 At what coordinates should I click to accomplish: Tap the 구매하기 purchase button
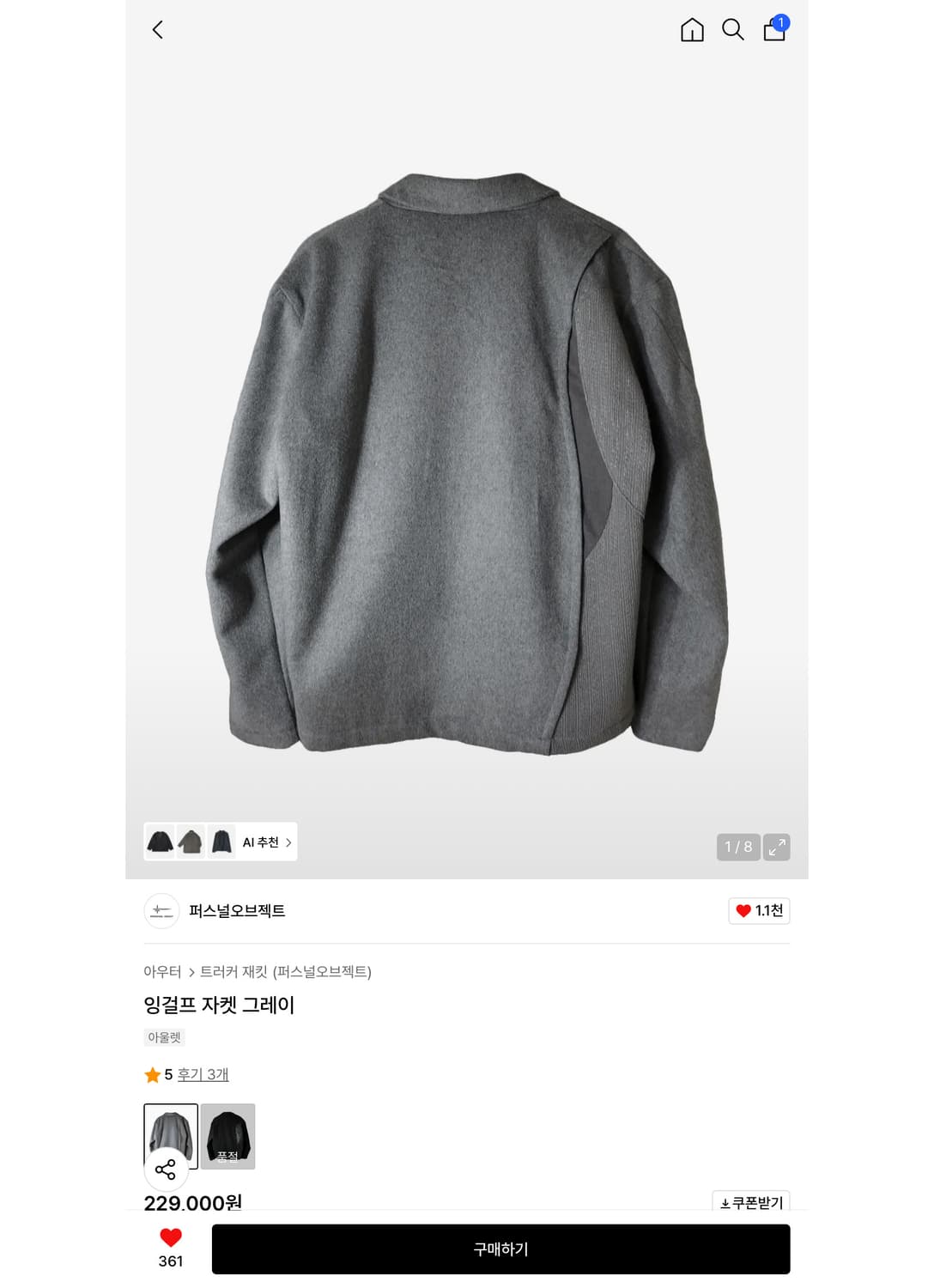coord(500,1249)
